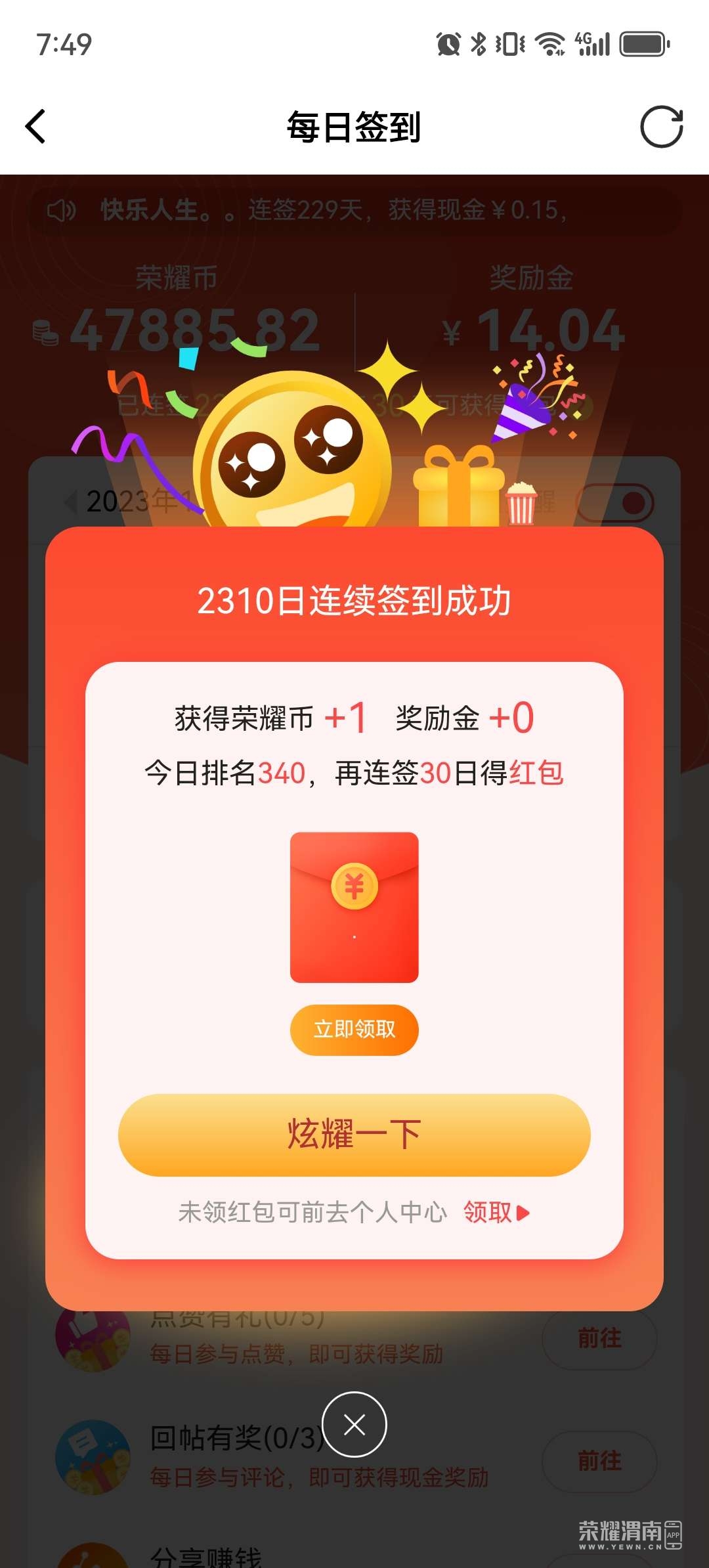
Task: Refresh the 每日签到 page
Action: pos(661,127)
